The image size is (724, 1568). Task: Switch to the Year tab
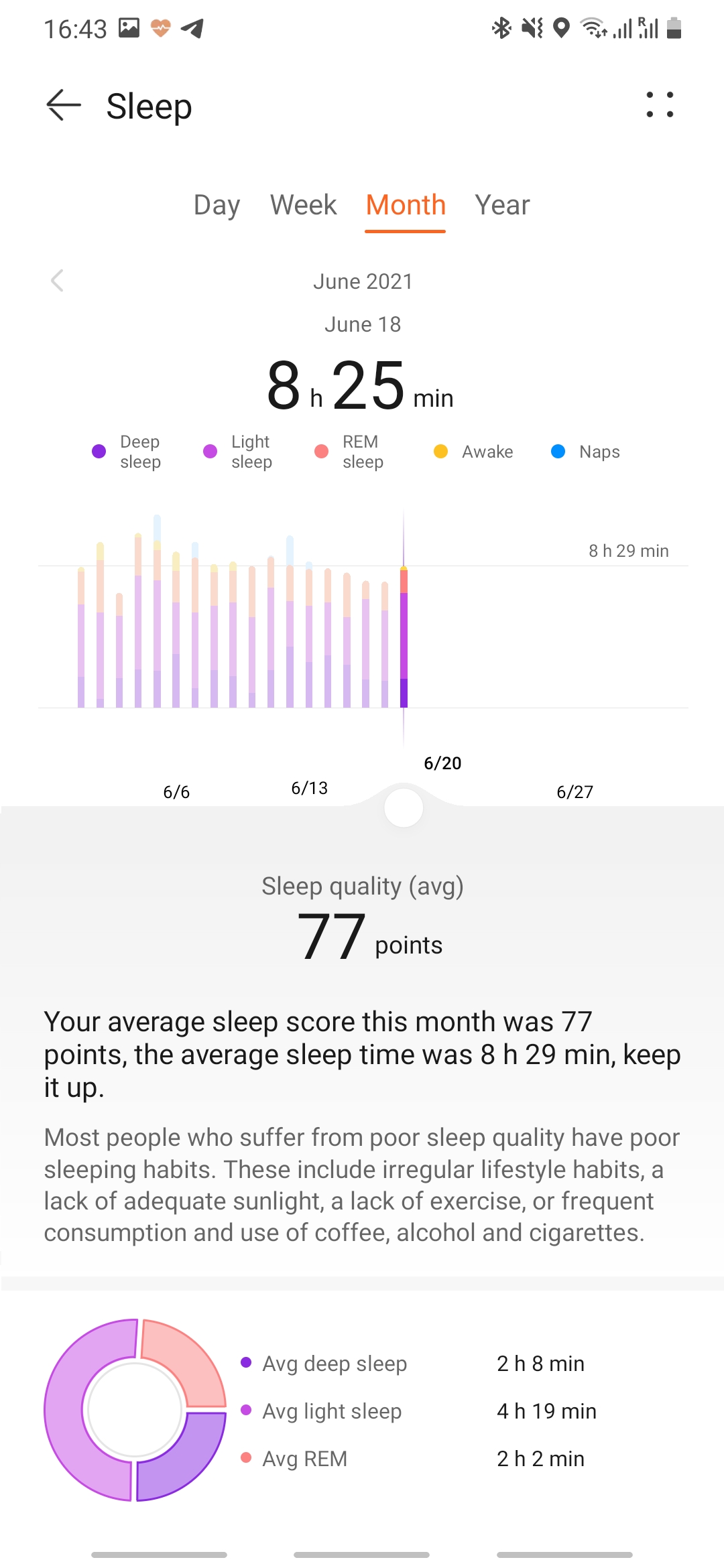pyautogui.click(x=502, y=205)
